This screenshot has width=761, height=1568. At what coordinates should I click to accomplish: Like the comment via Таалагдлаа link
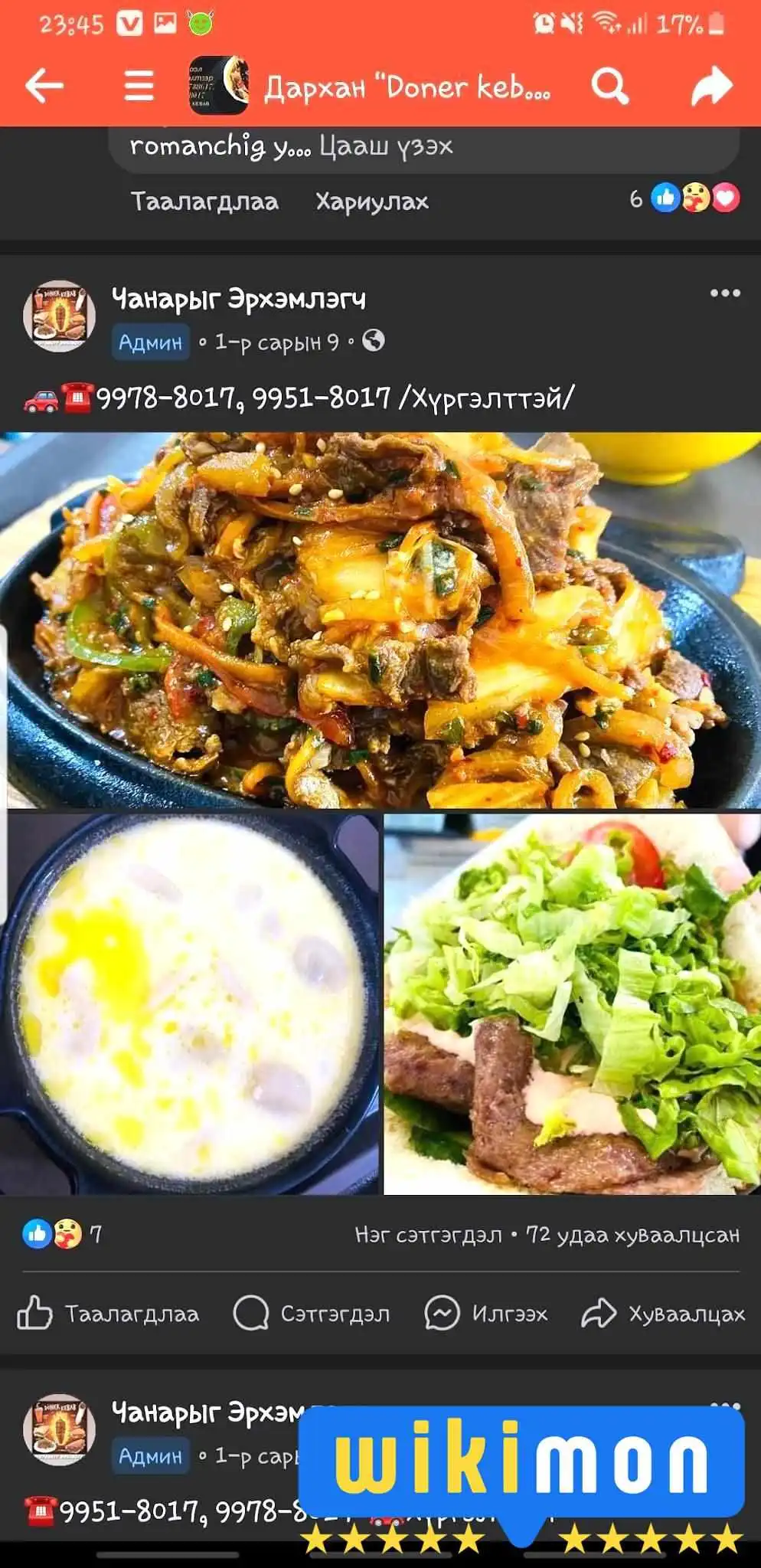pyautogui.click(x=204, y=201)
